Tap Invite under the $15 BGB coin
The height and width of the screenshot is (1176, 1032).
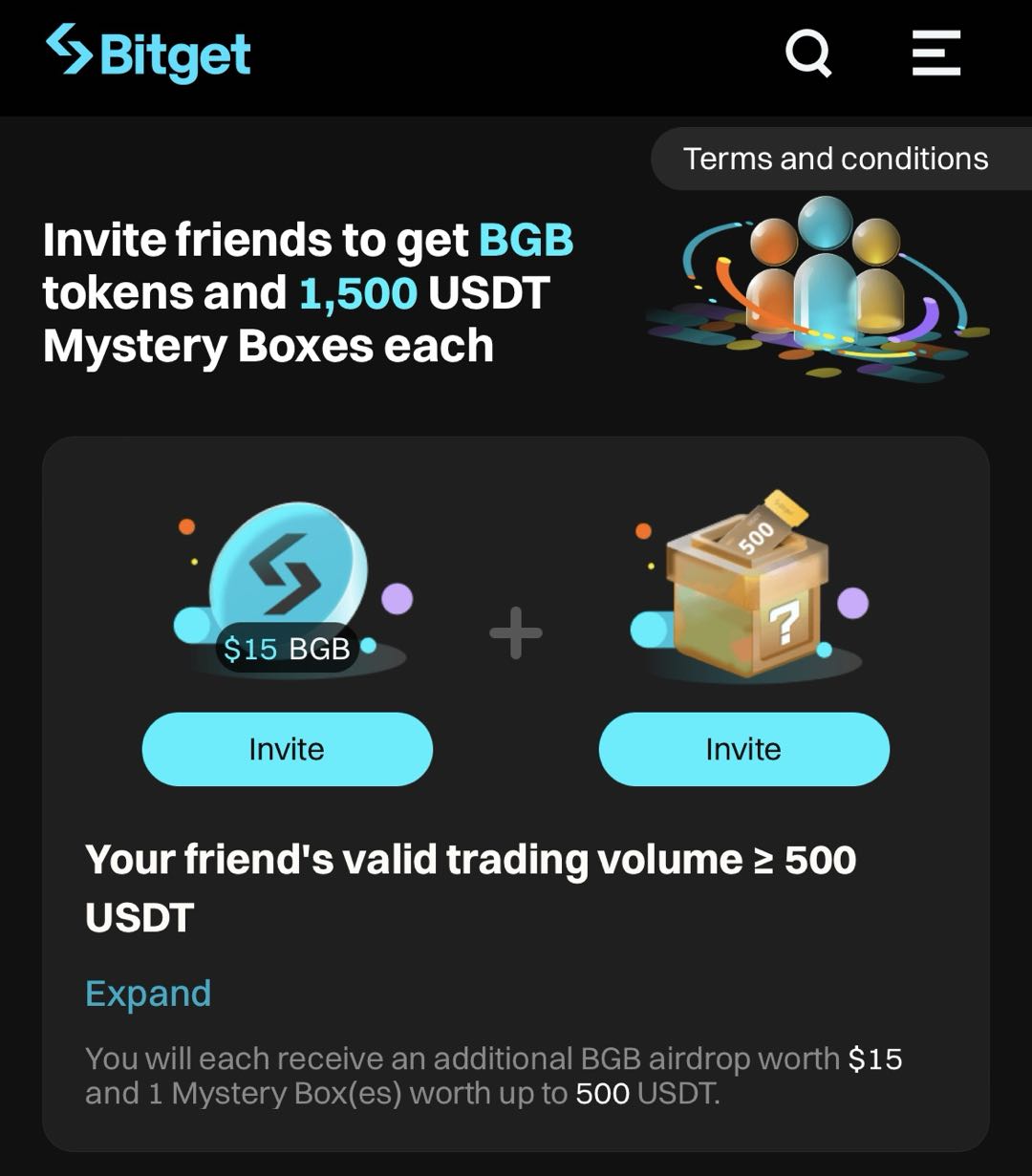[287, 749]
